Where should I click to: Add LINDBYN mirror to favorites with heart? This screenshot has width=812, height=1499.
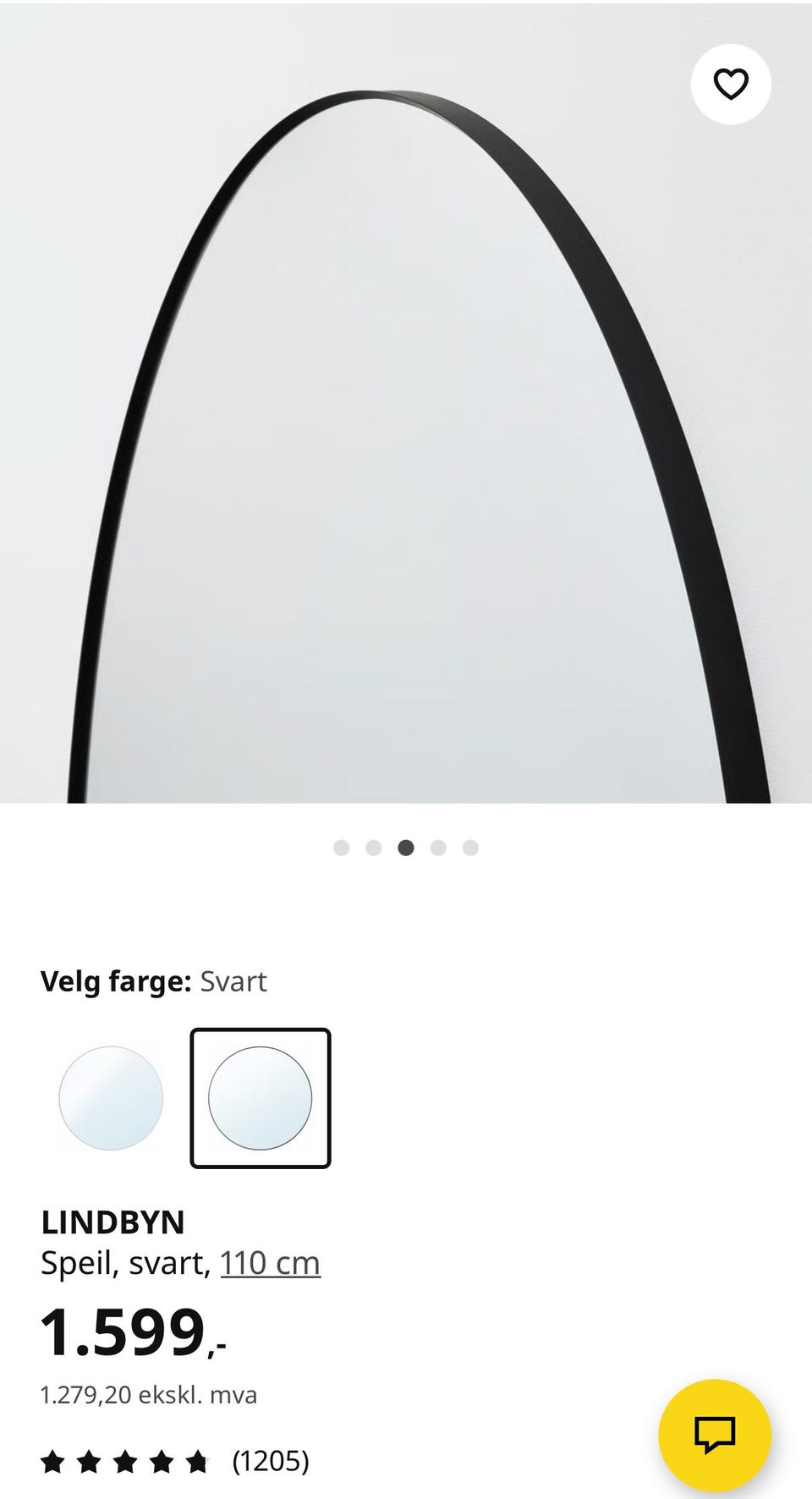coord(731,84)
